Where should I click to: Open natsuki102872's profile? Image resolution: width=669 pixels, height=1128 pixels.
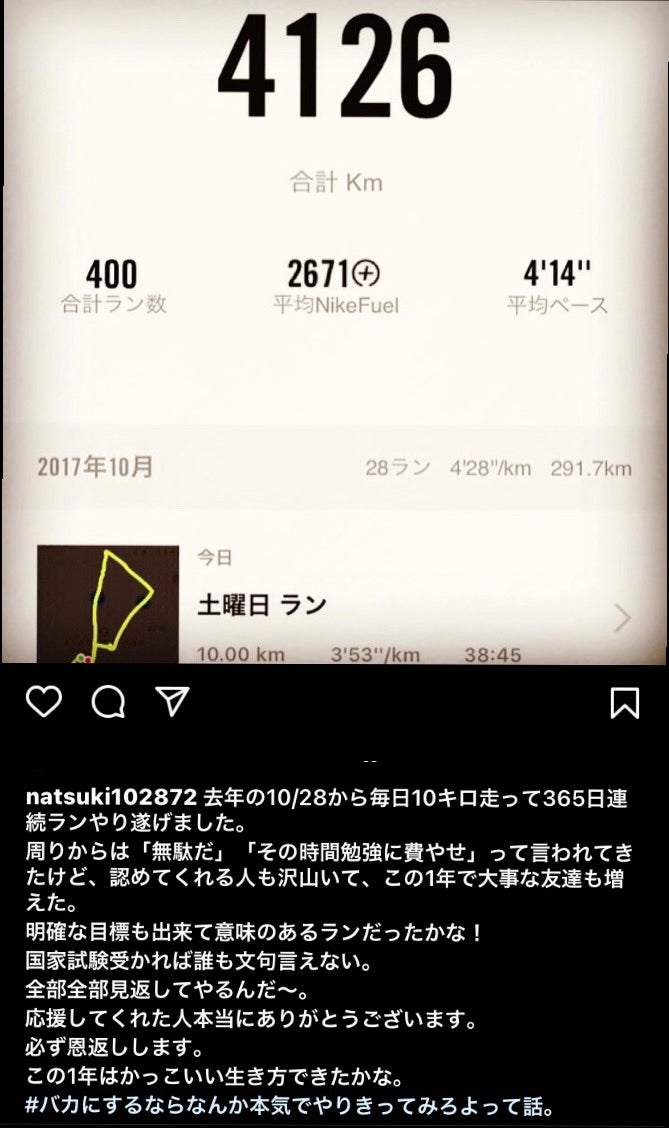click(111, 798)
